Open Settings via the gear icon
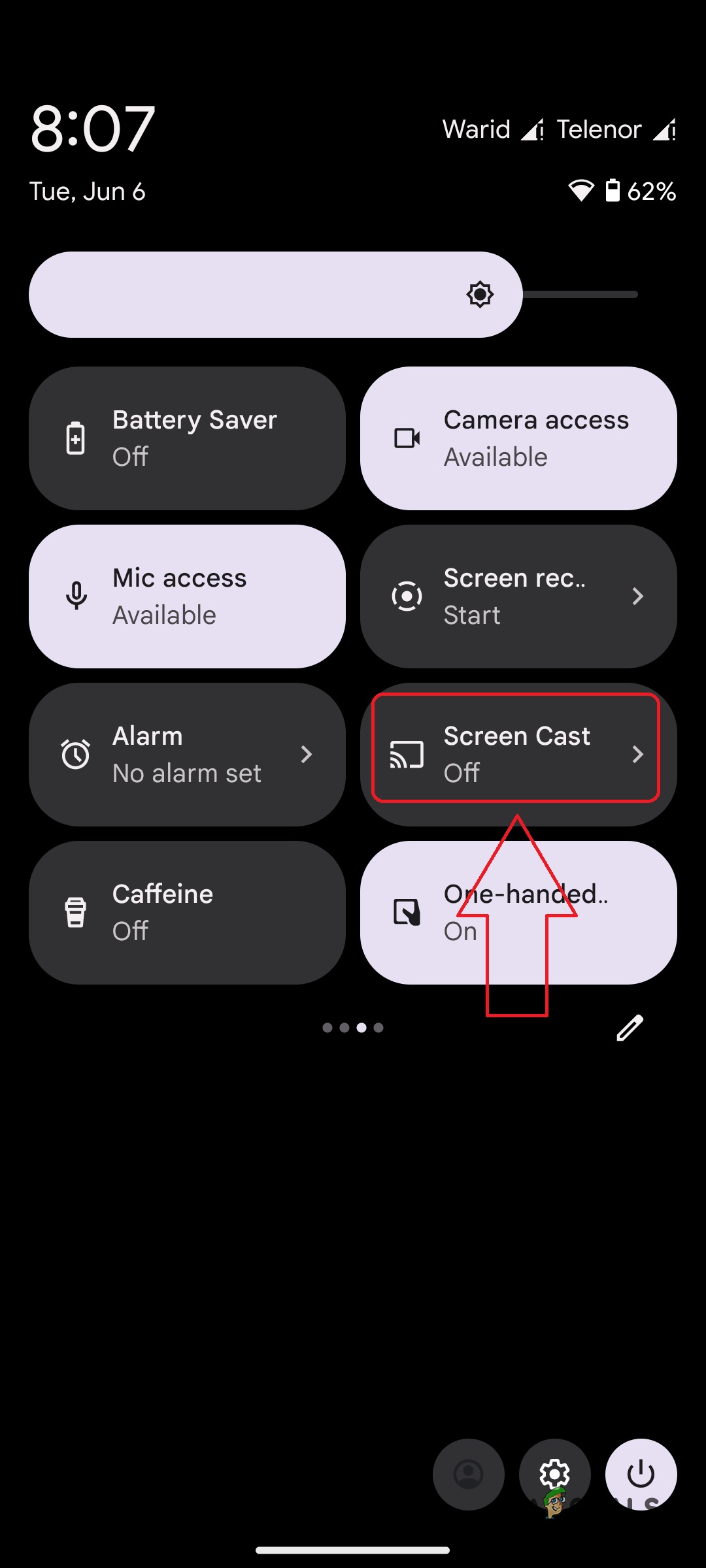The image size is (706, 1568). tap(554, 1474)
